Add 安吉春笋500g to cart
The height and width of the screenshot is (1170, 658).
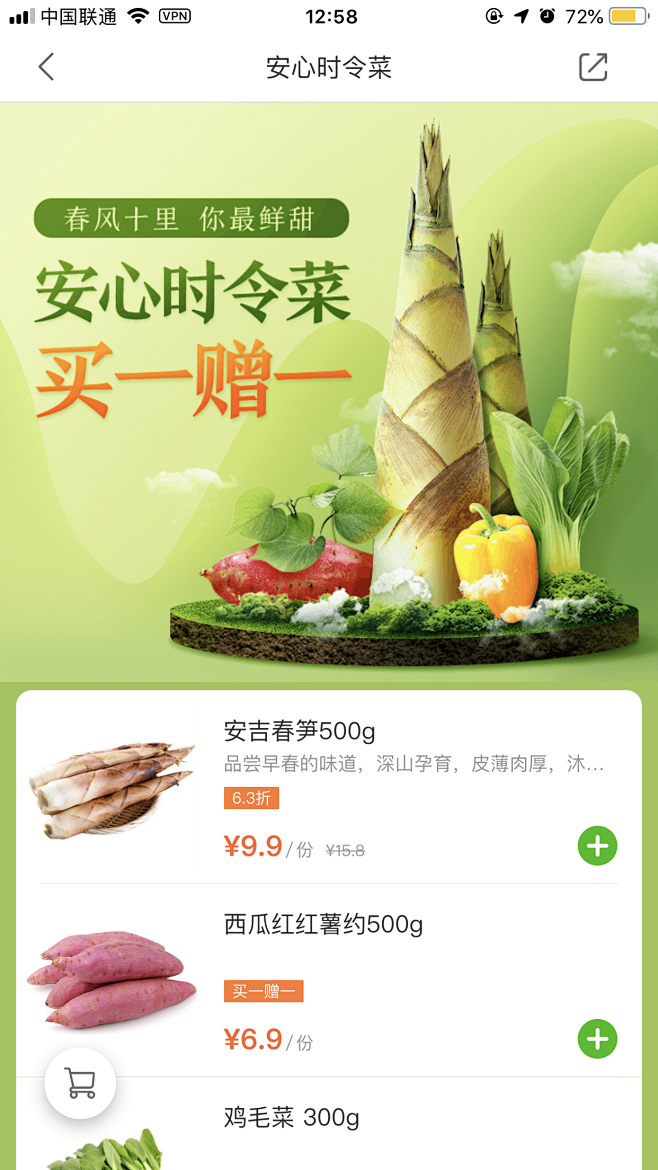click(x=597, y=847)
